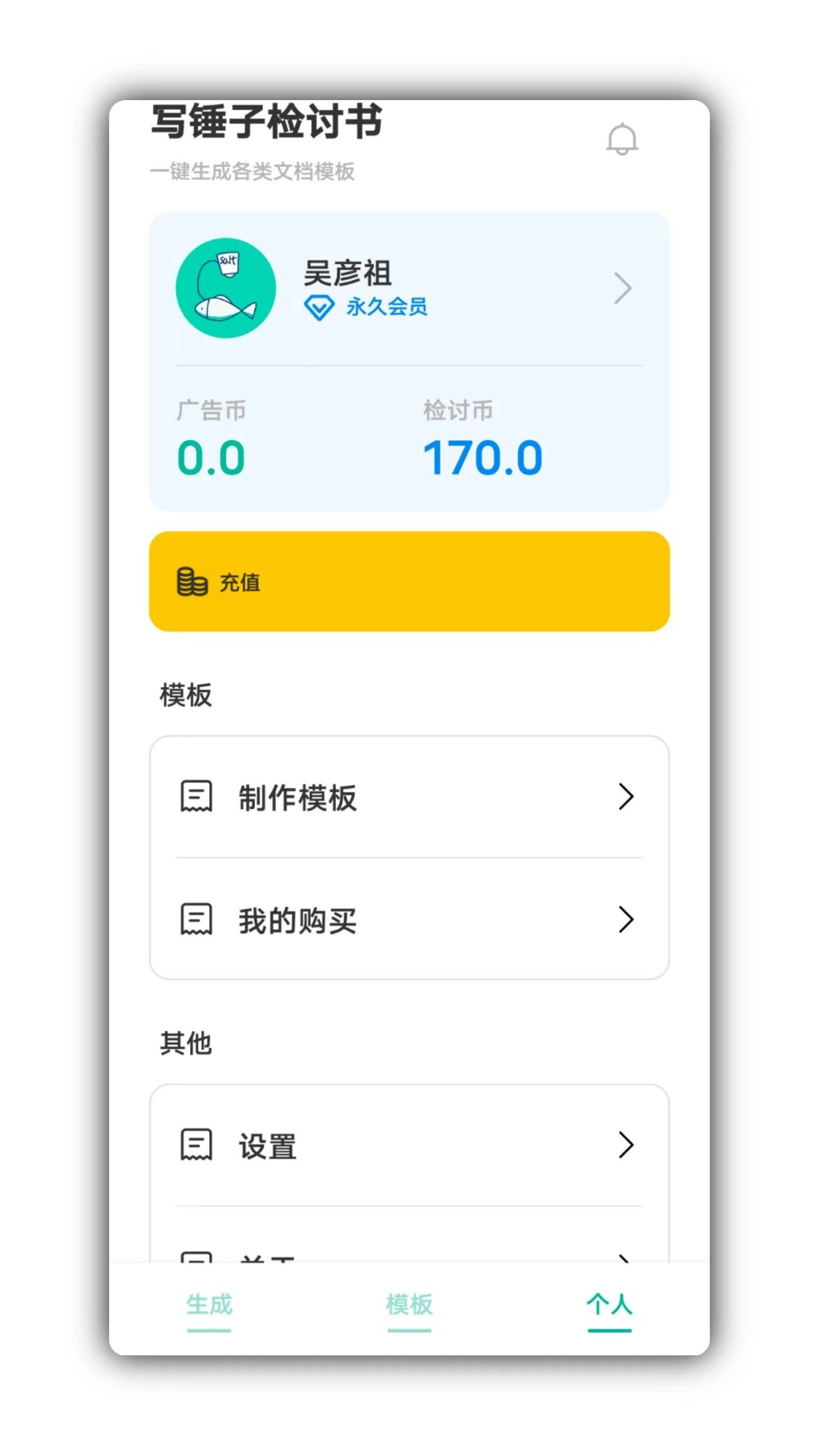Viewport: 819px width, 1456px height.
Task: Open 设置 via its right arrow
Action: tap(626, 1145)
